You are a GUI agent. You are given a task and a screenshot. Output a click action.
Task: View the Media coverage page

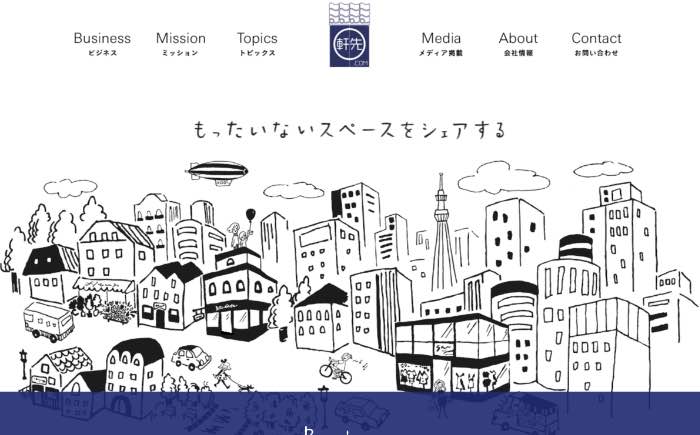click(441, 43)
